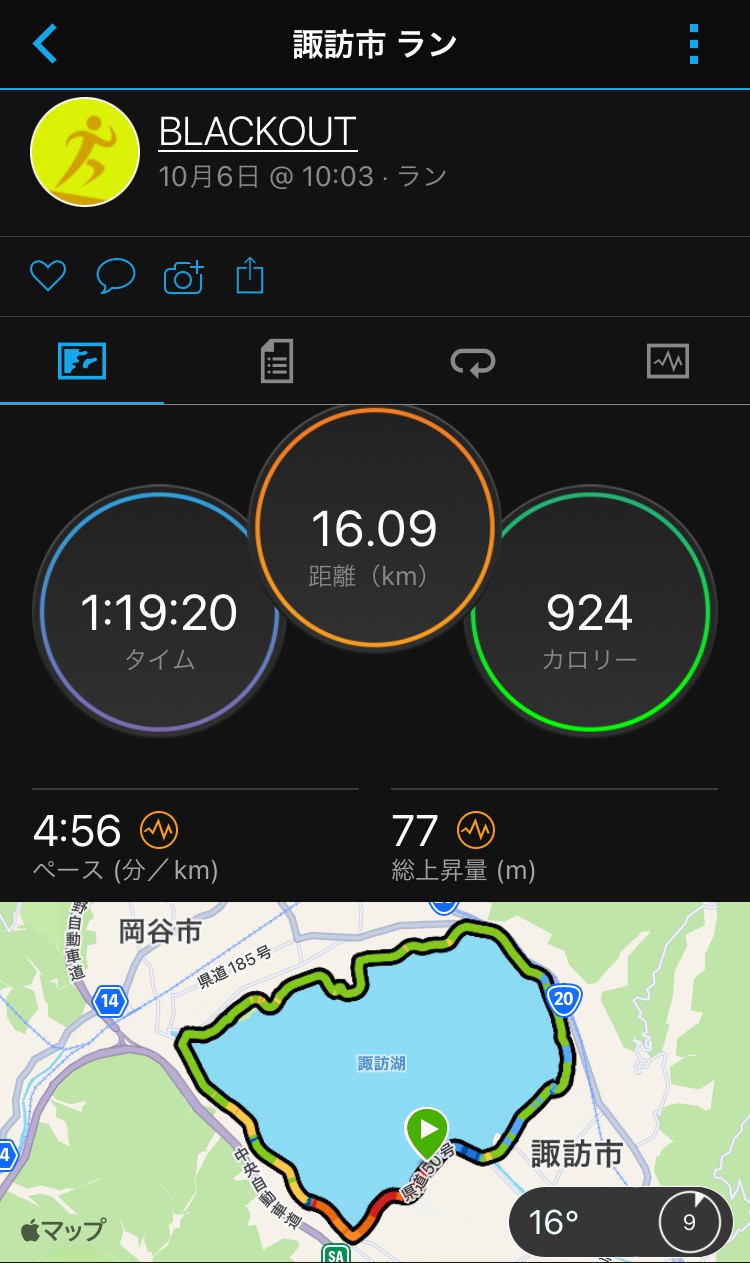
Task: Open comments via the speech bubble icon
Action: tap(115, 276)
